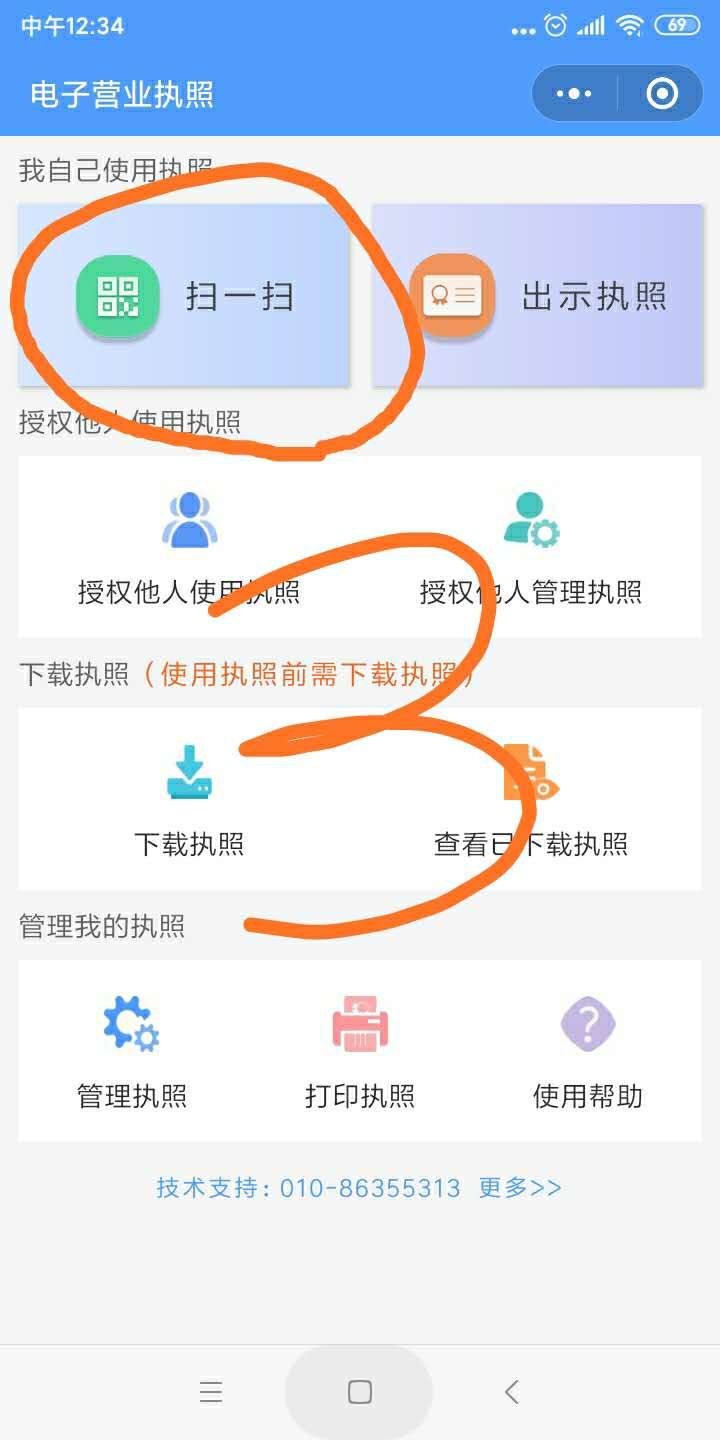720x1440 pixels.
Task: Choose 打印执照 to print license
Action: [360, 1052]
